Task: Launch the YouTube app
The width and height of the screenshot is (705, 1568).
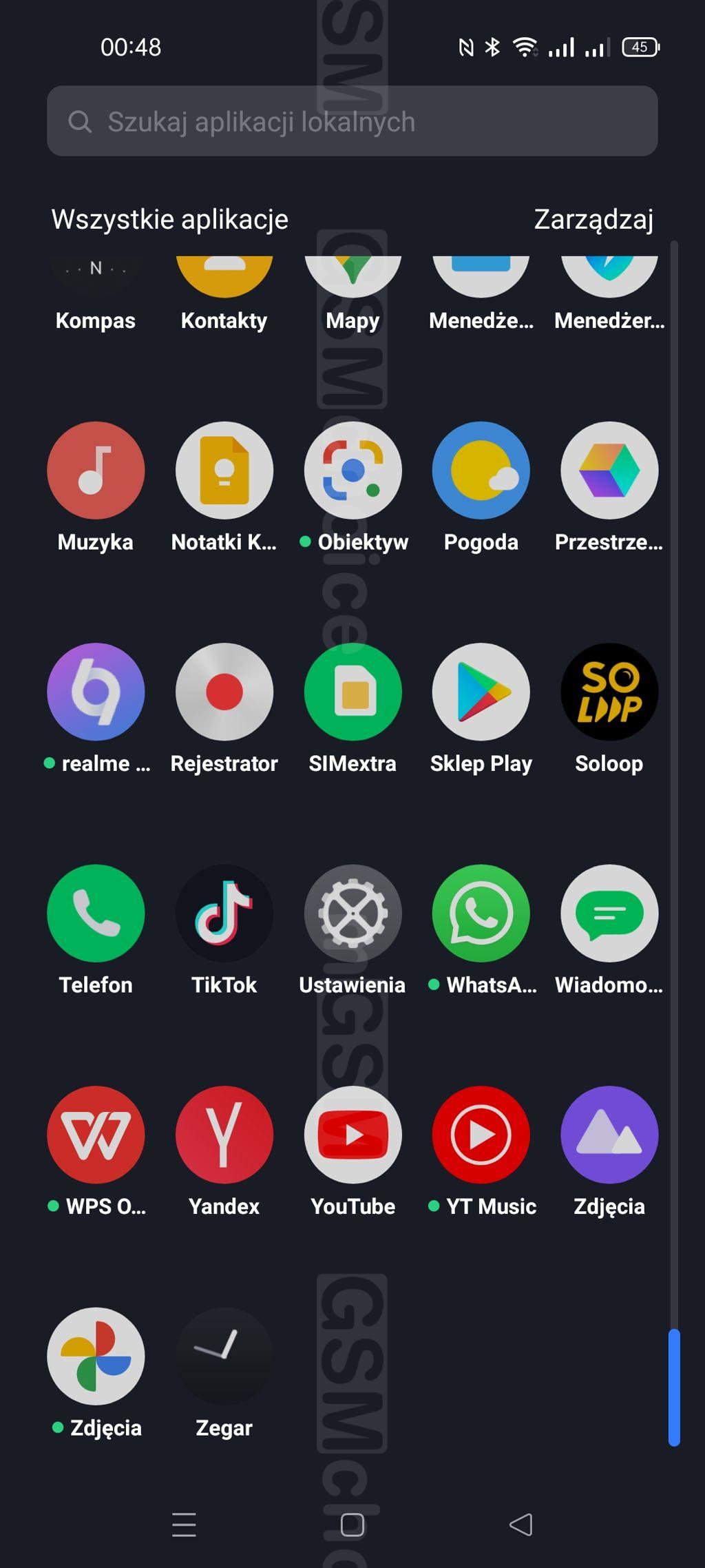Action: coord(352,1135)
